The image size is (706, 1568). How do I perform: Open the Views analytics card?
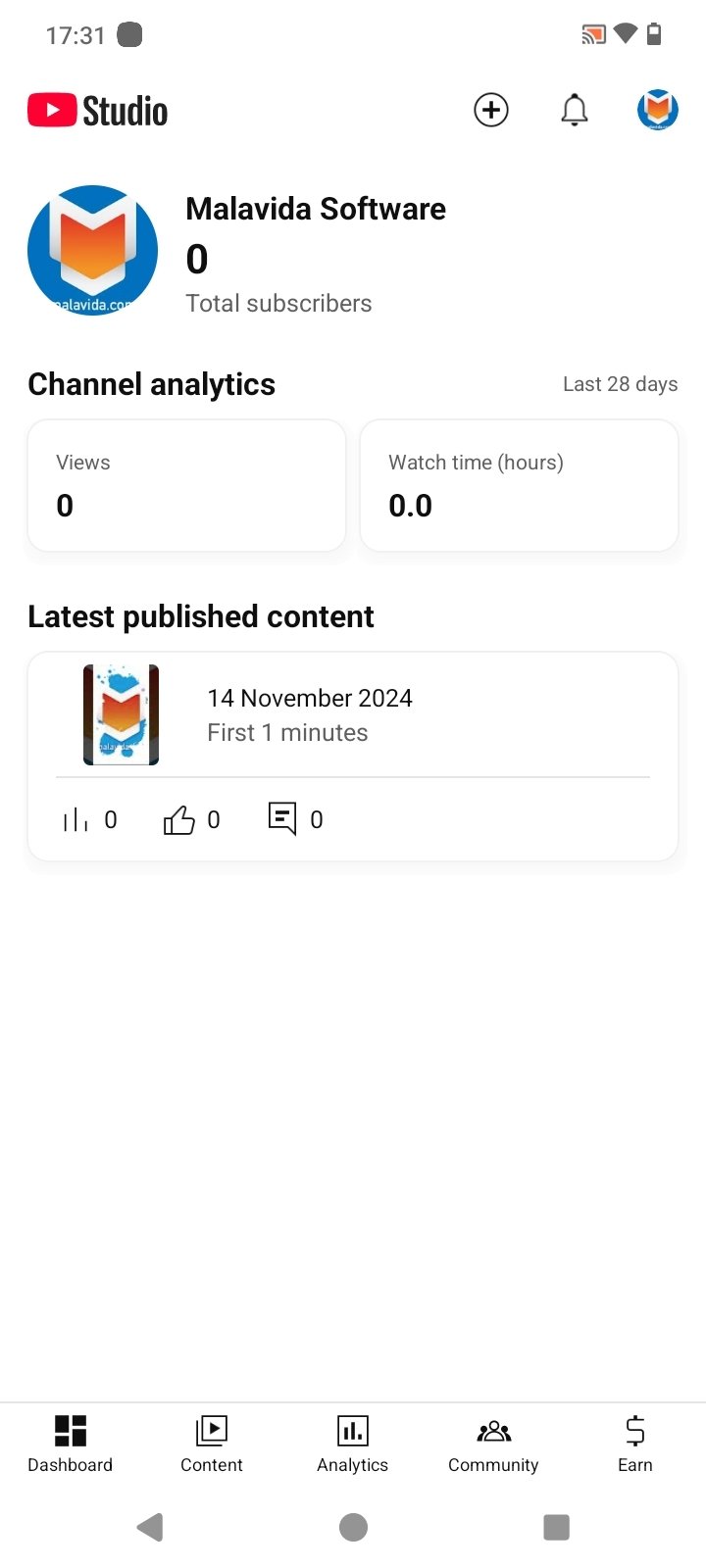tap(186, 485)
